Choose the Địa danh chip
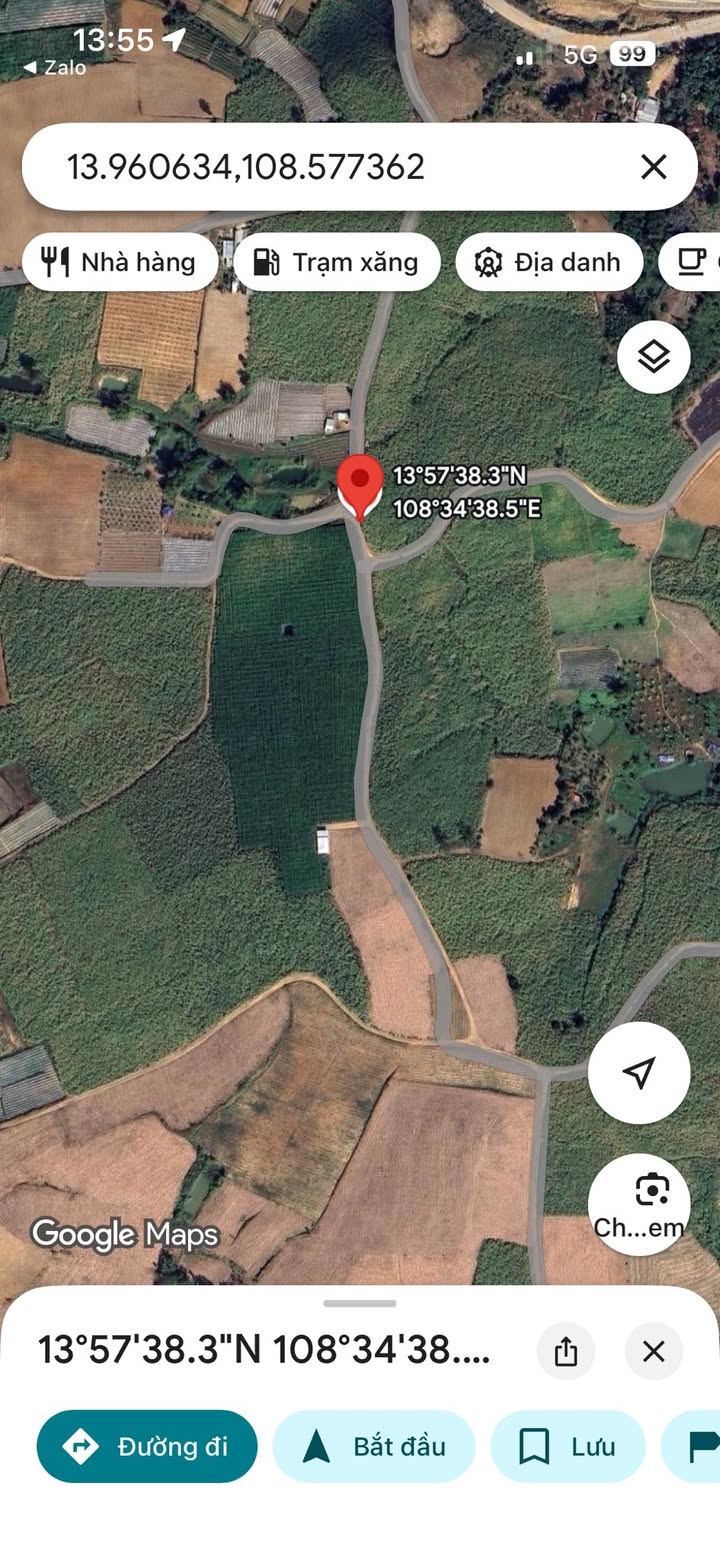720x1560 pixels. tap(549, 262)
